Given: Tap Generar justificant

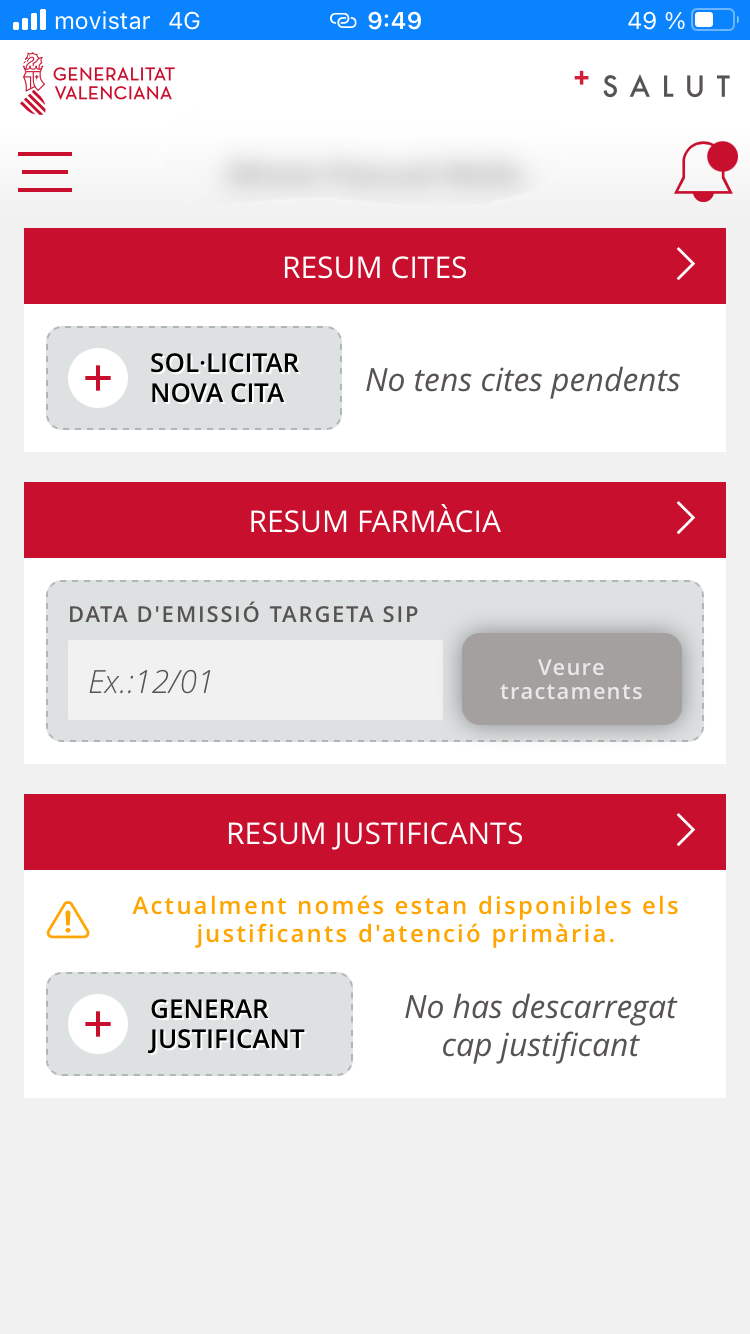Looking at the screenshot, I should [x=199, y=1024].
